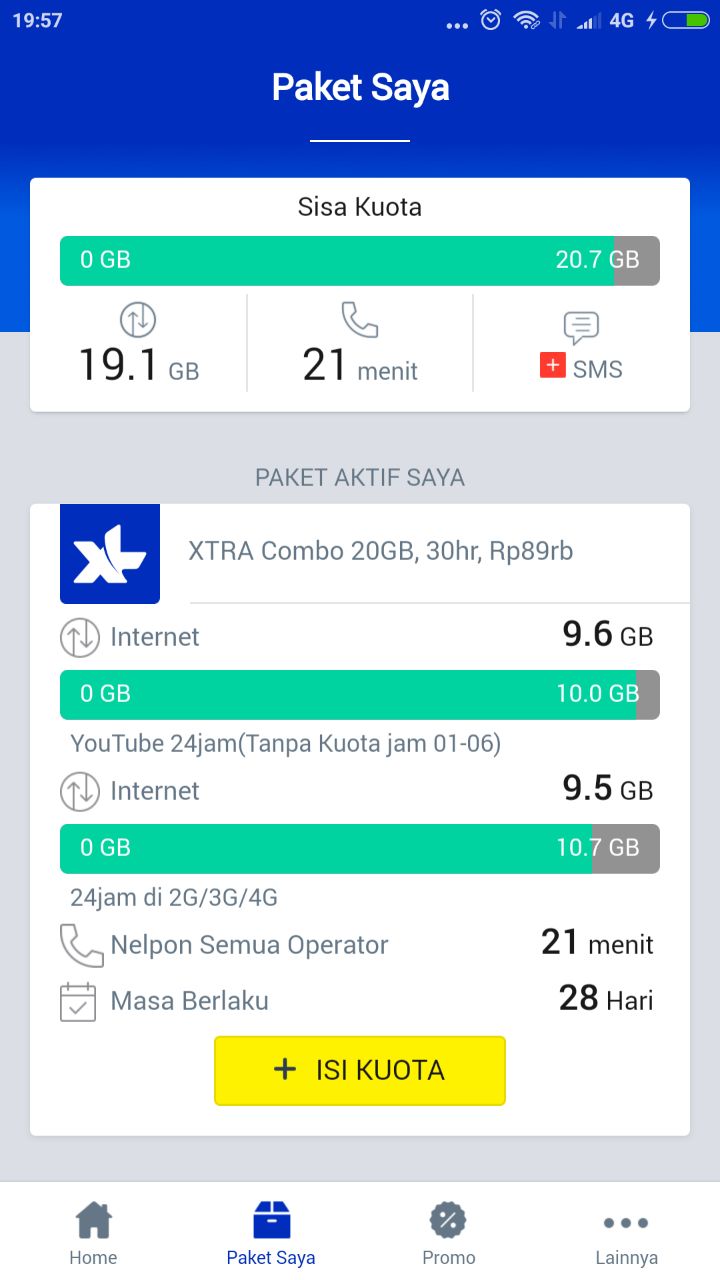Tap the XTRA Combo 20GB package entry to expand details
Image resolution: width=720 pixels, height=1280 pixels.
coord(380,550)
